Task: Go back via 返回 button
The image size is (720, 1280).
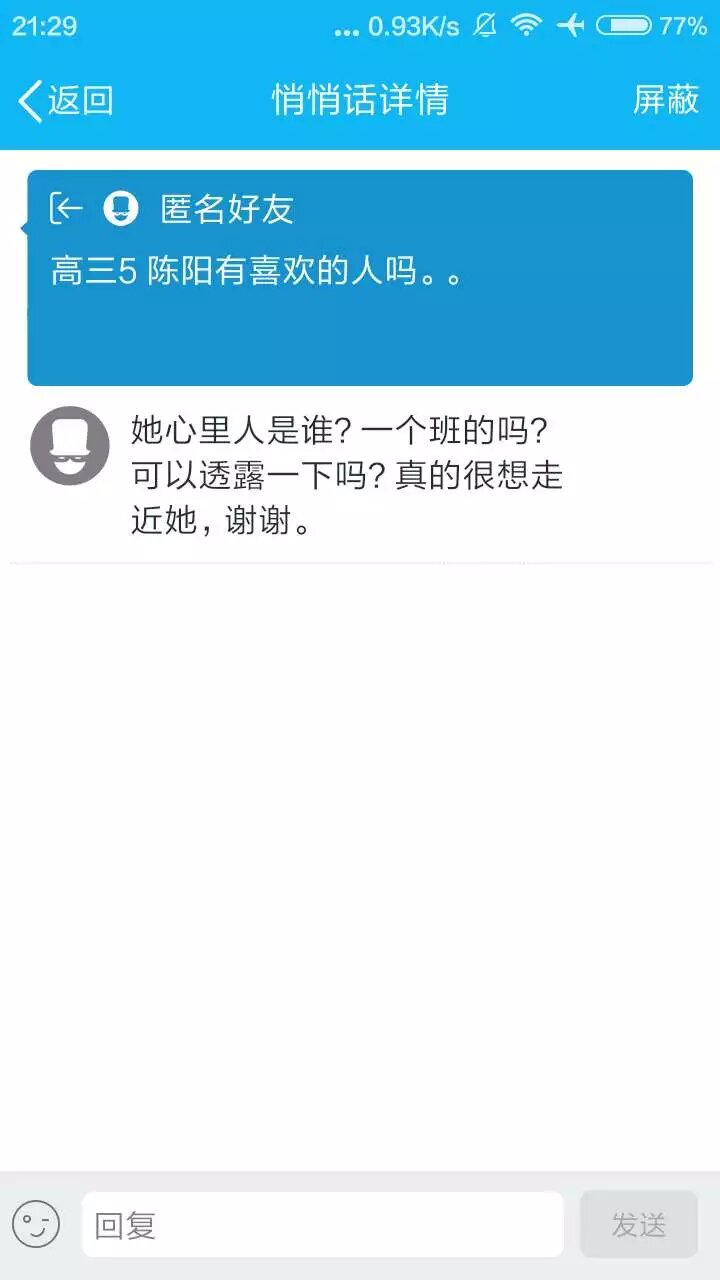Action: (65, 100)
